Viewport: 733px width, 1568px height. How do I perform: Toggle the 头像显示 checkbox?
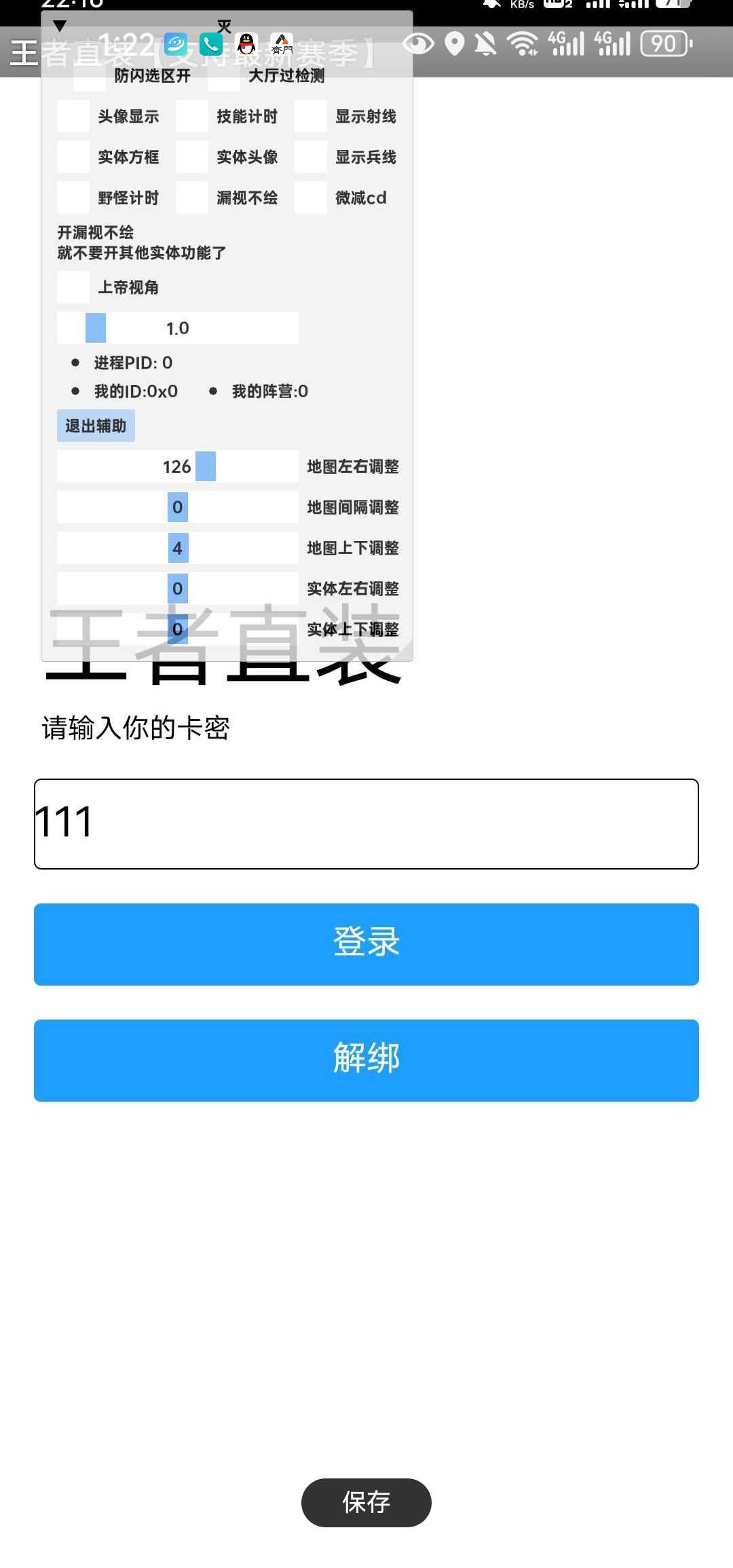[x=73, y=116]
